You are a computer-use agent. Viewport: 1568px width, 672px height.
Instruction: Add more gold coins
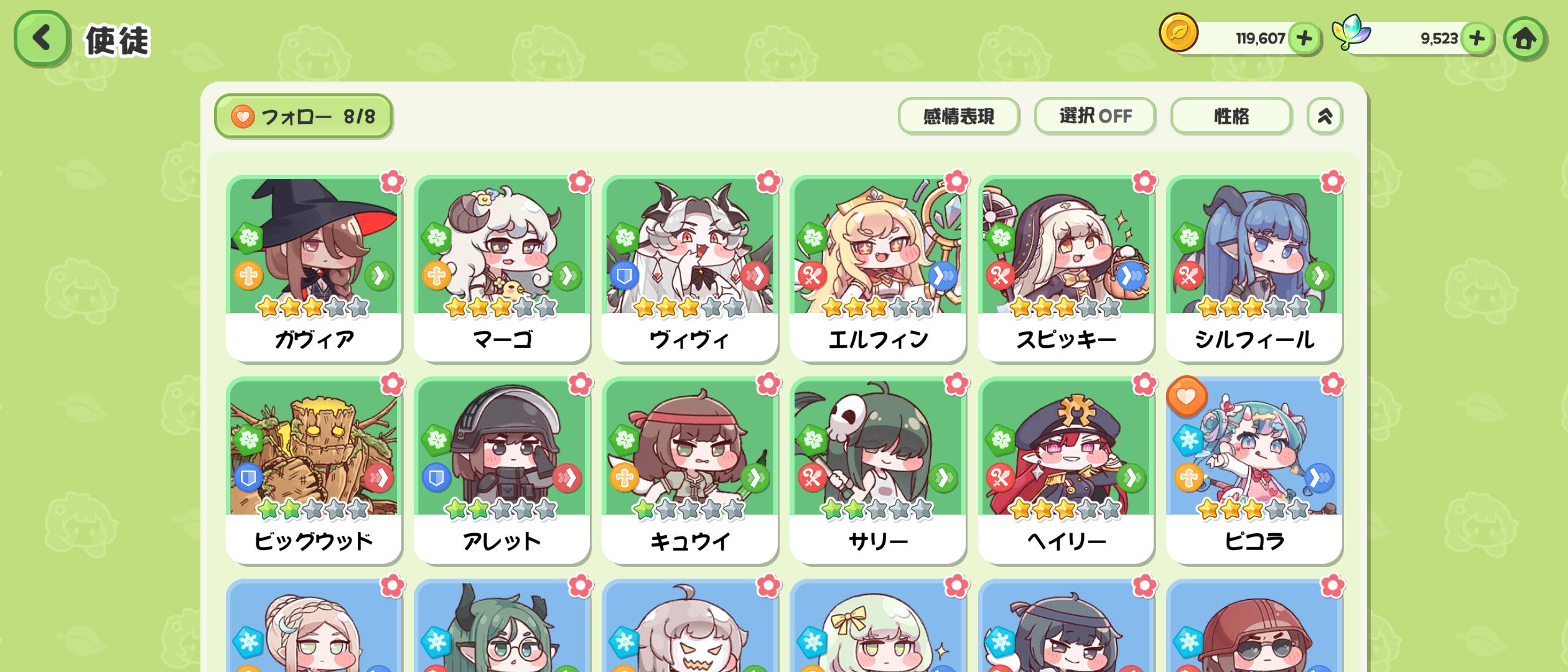point(1304,39)
